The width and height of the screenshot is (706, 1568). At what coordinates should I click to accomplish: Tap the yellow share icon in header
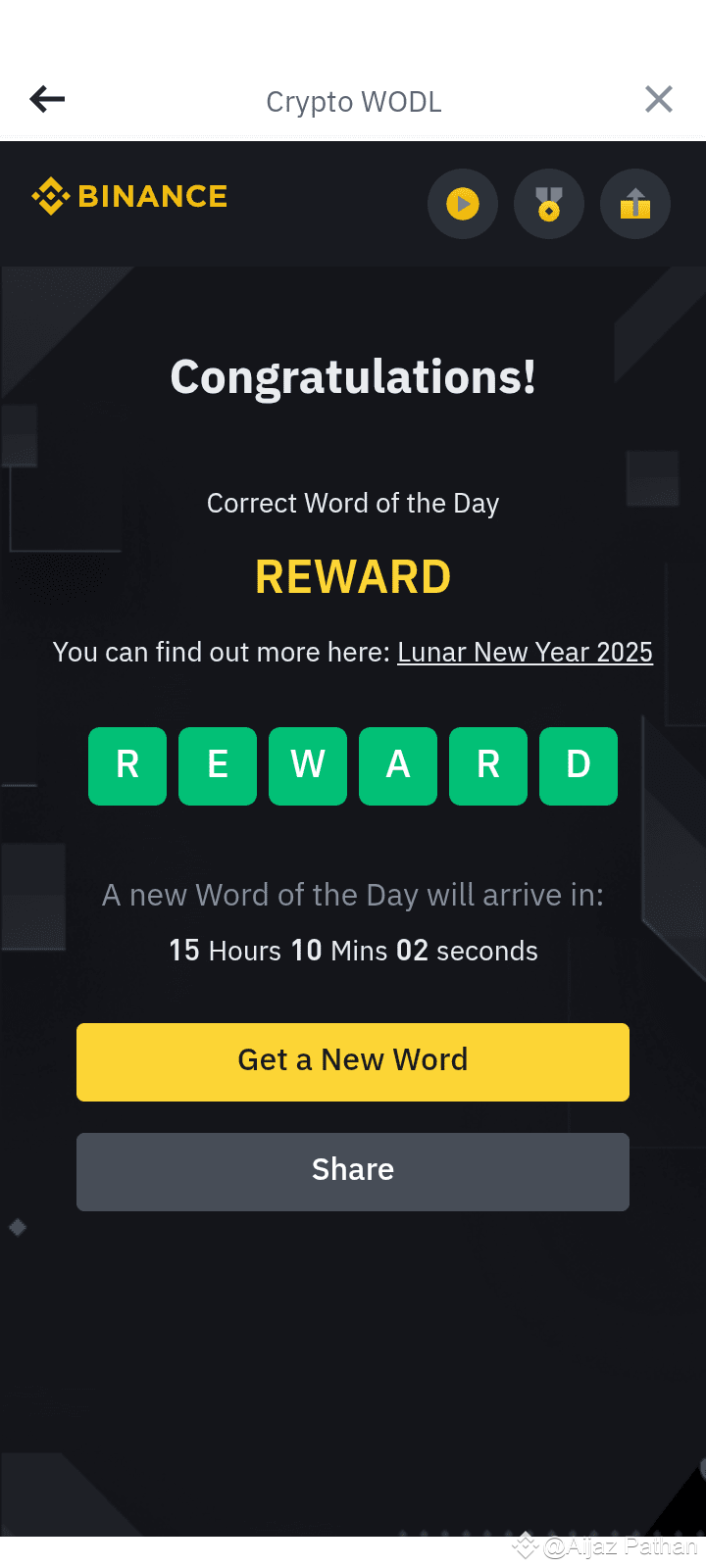[635, 204]
